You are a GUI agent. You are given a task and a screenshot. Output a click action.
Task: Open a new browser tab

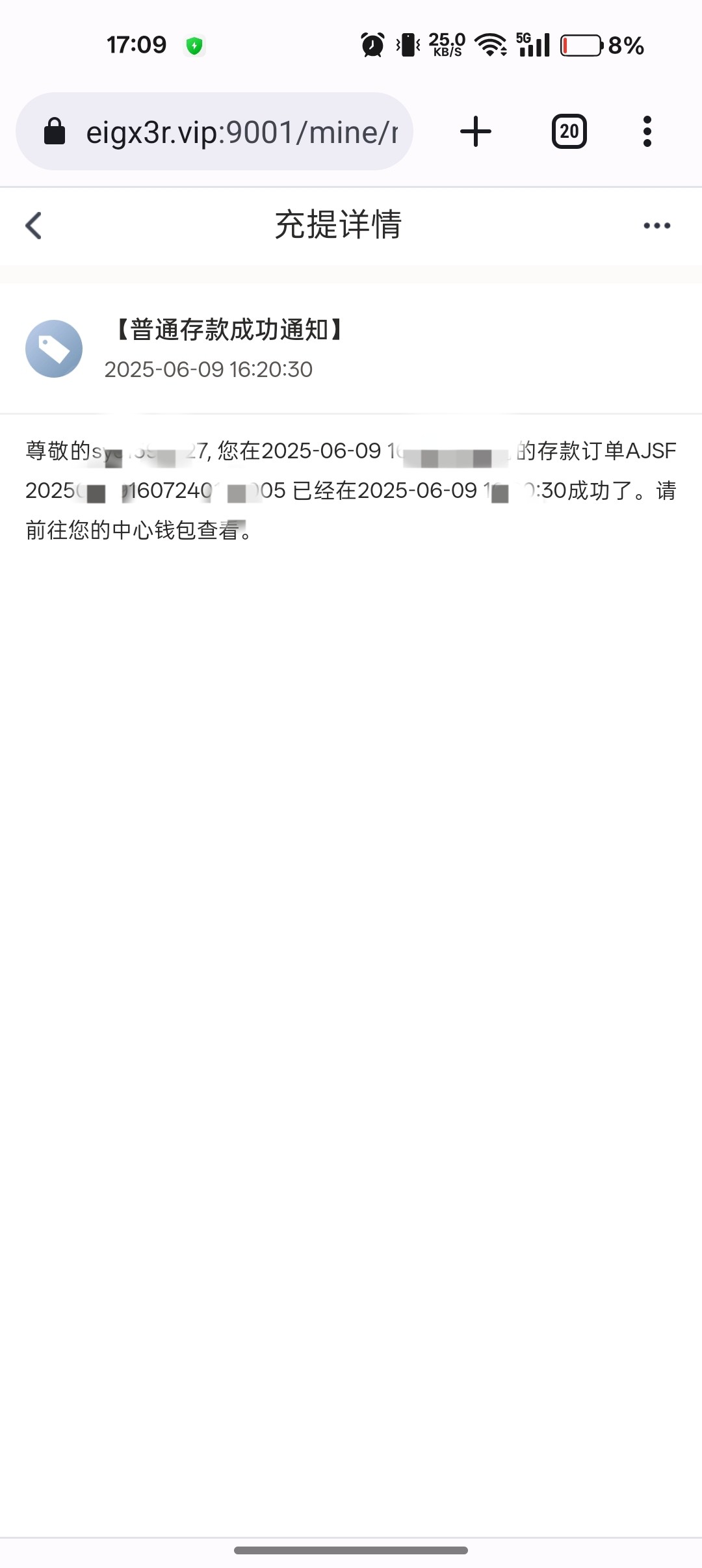pyautogui.click(x=476, y=132)
